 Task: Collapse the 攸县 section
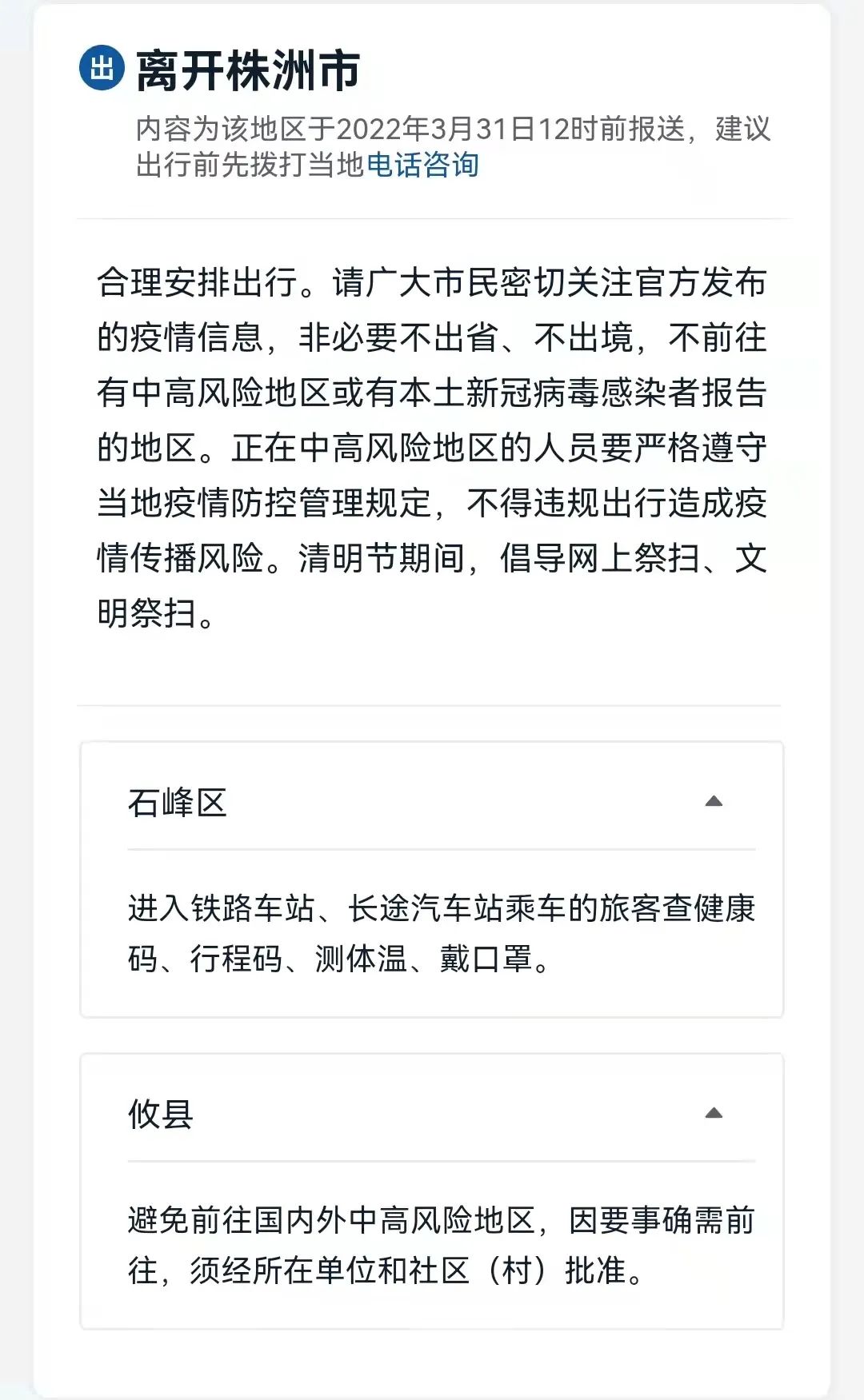click(713, 1113)
